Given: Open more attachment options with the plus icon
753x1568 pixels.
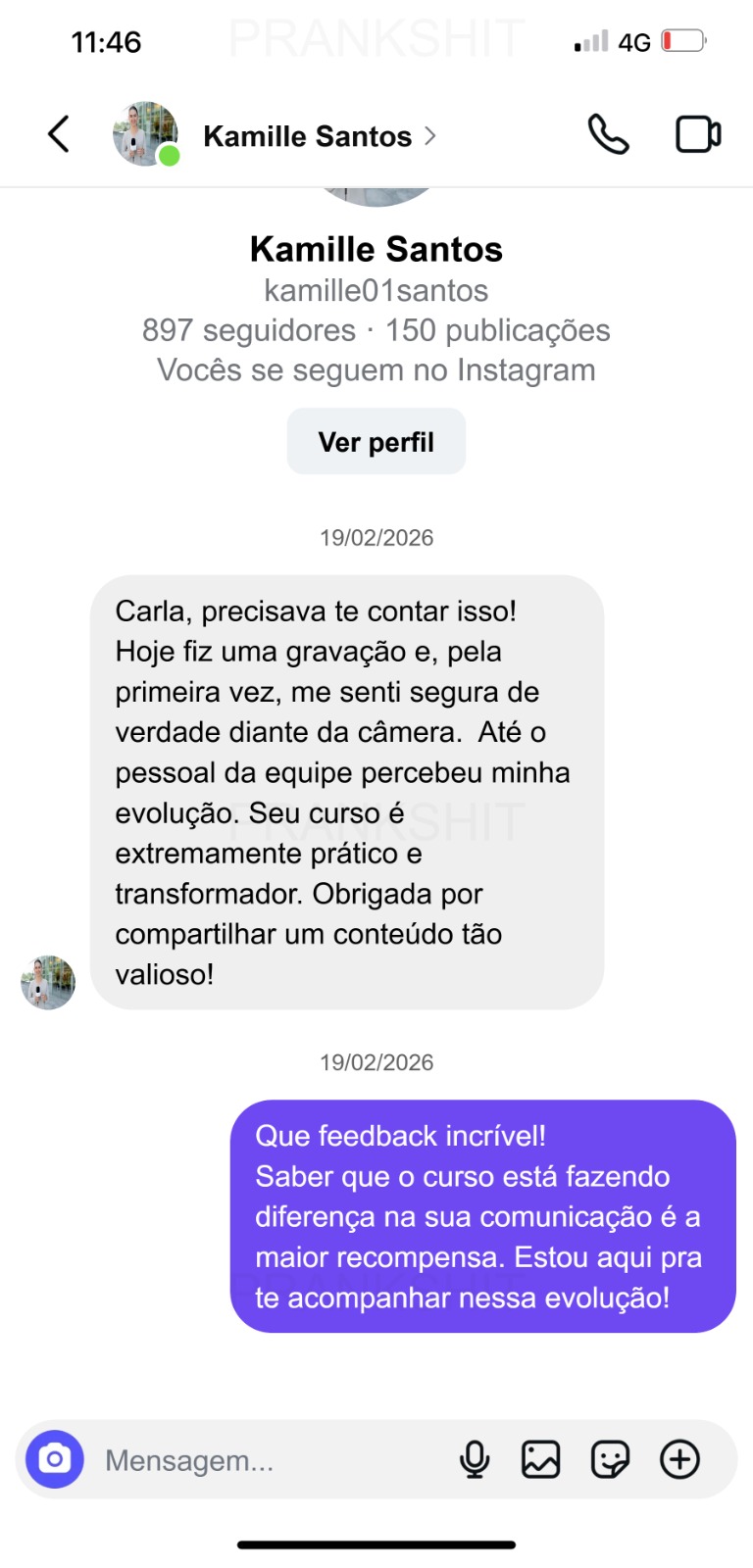Looking at the screenshot, I should [x=679, y=1458].
